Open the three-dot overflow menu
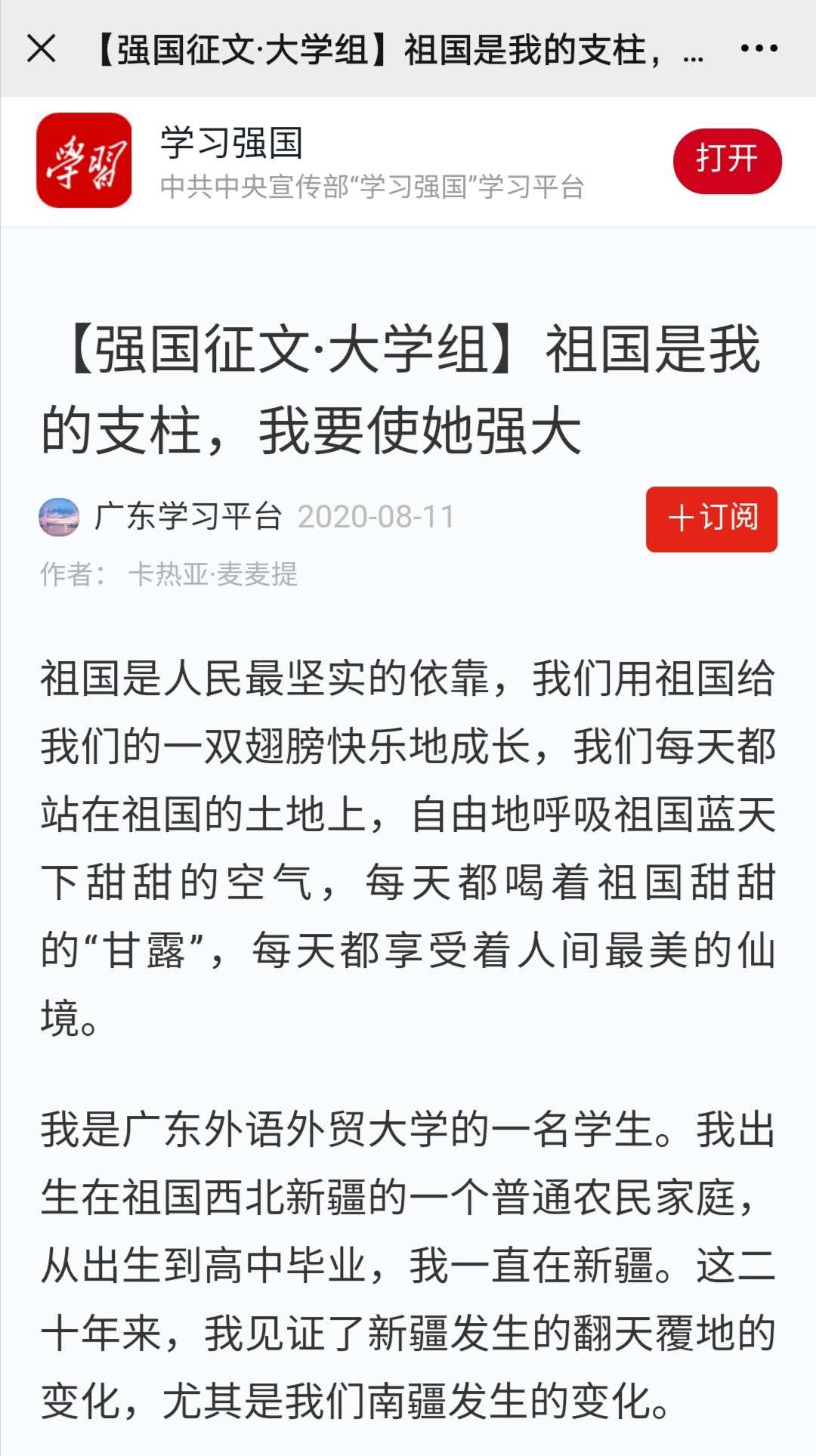Image resolution: width=816 pixels, height=1456 pixels. pos(759,49)
